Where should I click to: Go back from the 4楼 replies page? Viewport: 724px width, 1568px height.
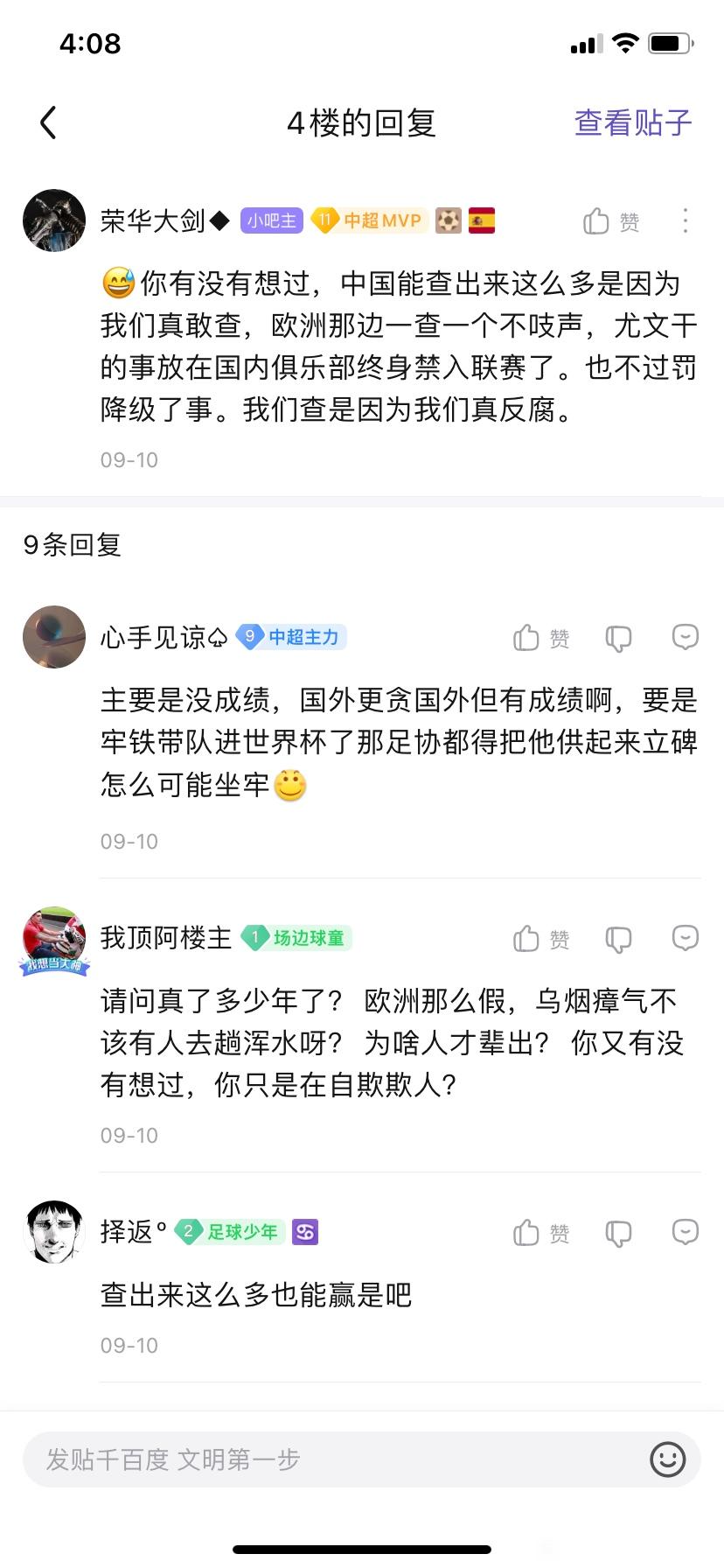pos(49,122)
